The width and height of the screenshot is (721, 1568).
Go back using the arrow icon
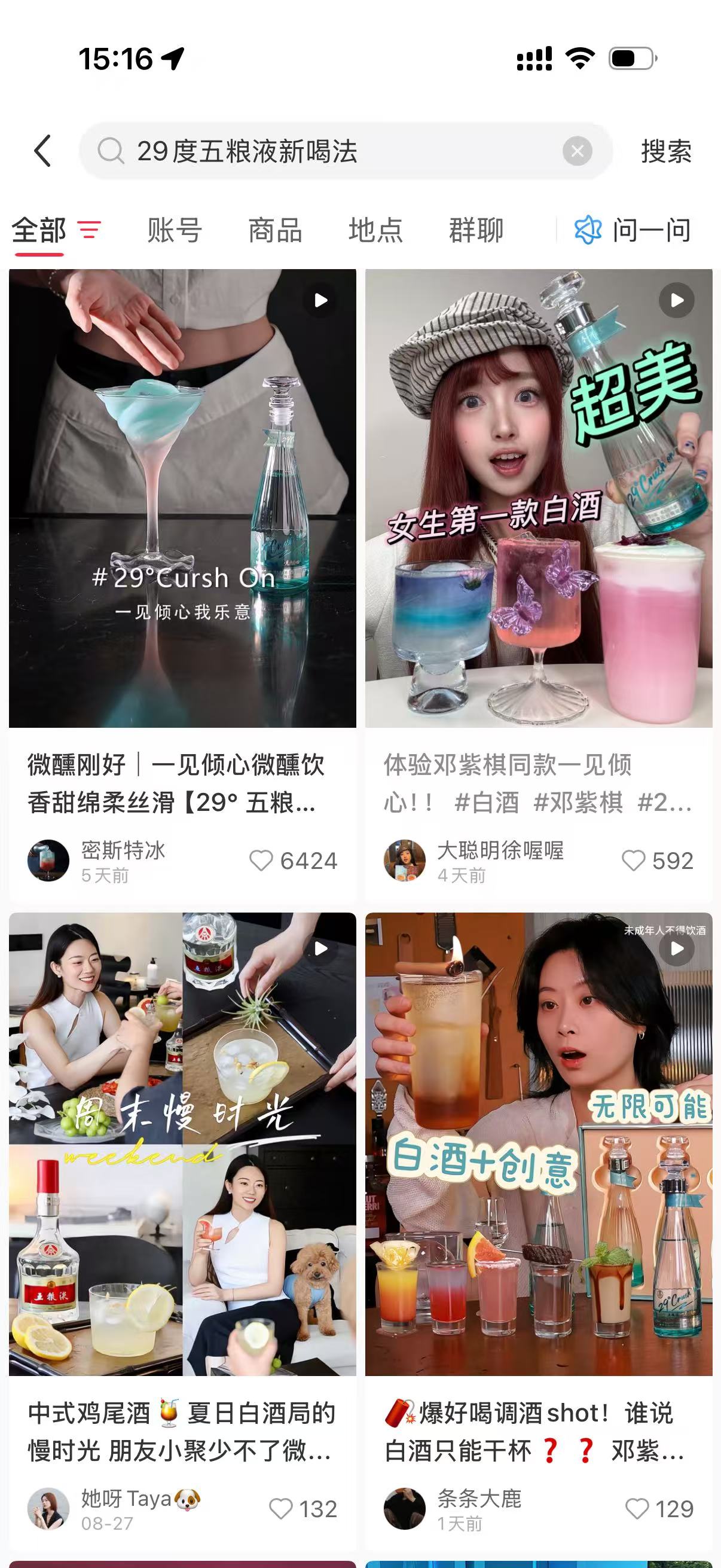[x=42, y=151]
